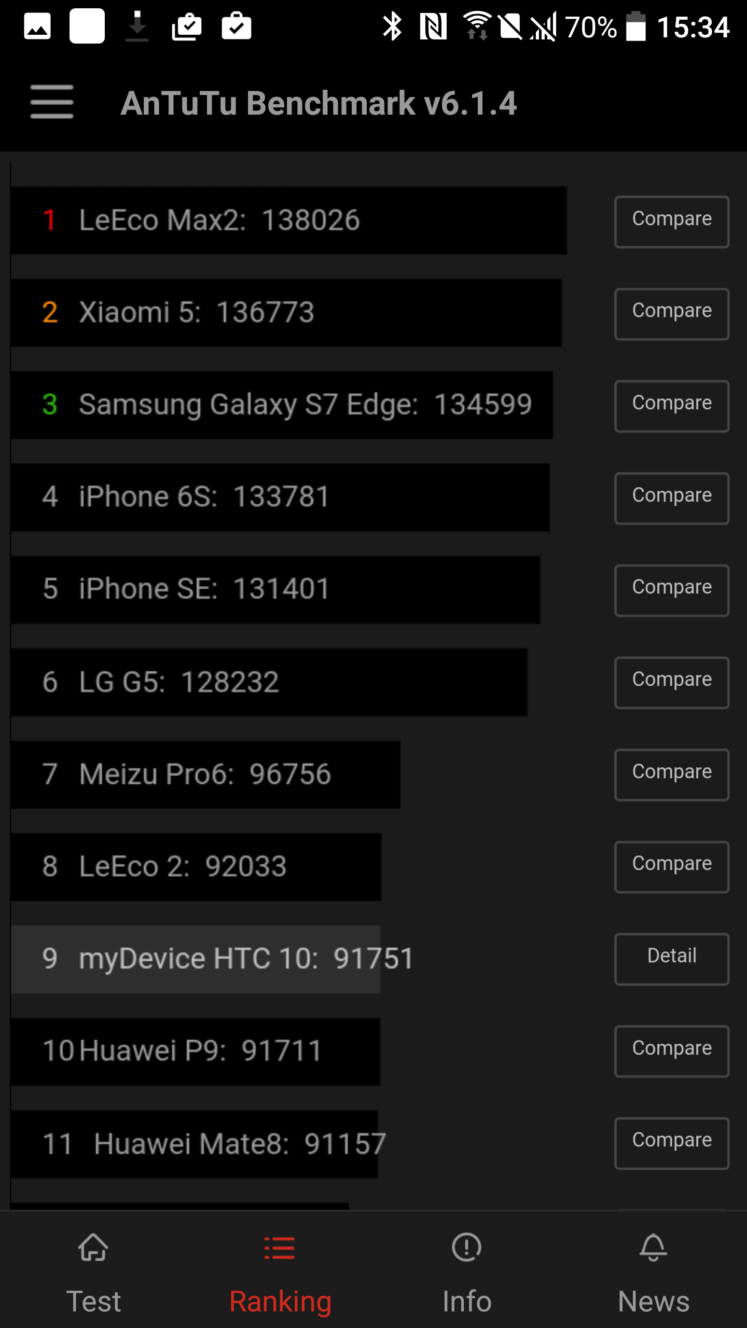This screenshot has width=747, height=1328.
Task: Compare with iPhone SE
Action: click(671, 589)
